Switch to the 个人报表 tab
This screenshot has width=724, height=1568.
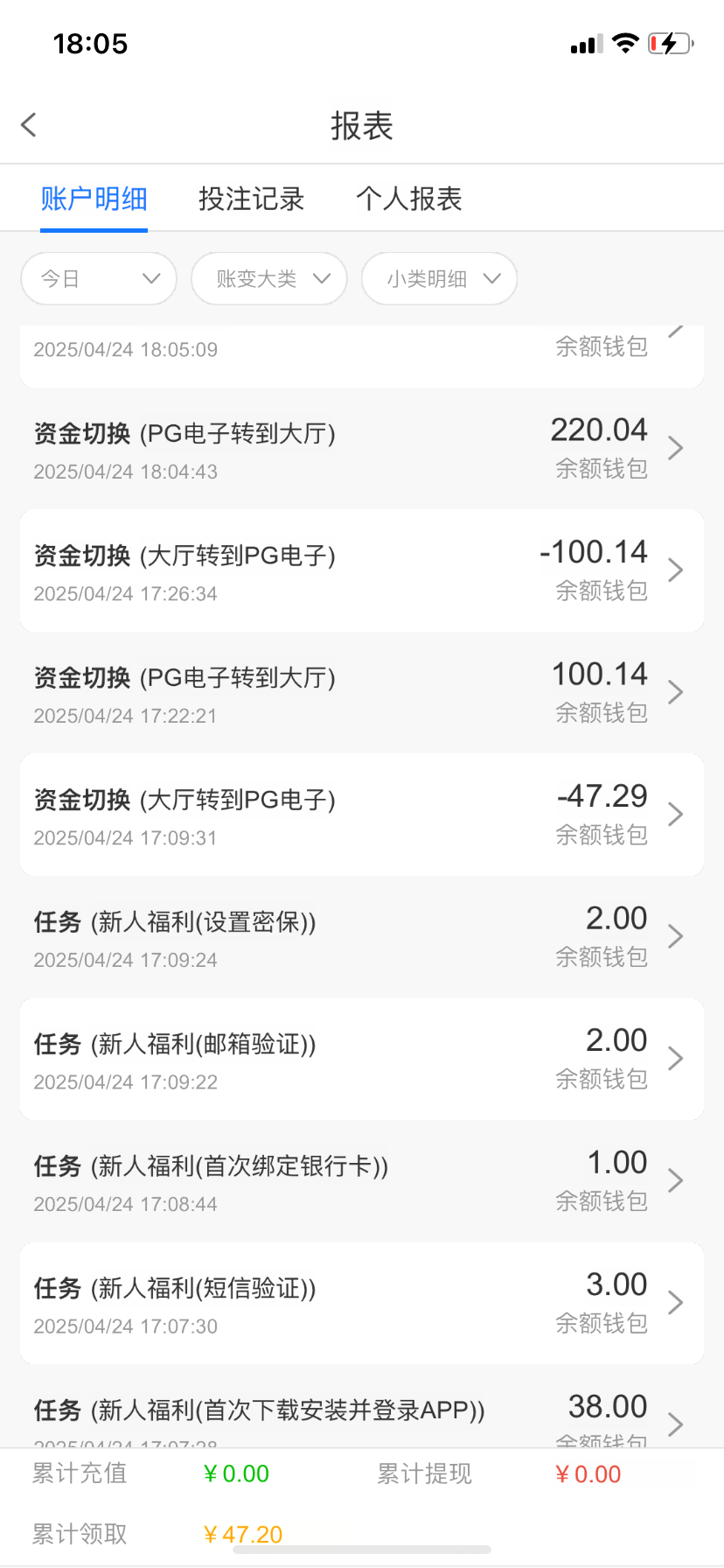point(408,199)
